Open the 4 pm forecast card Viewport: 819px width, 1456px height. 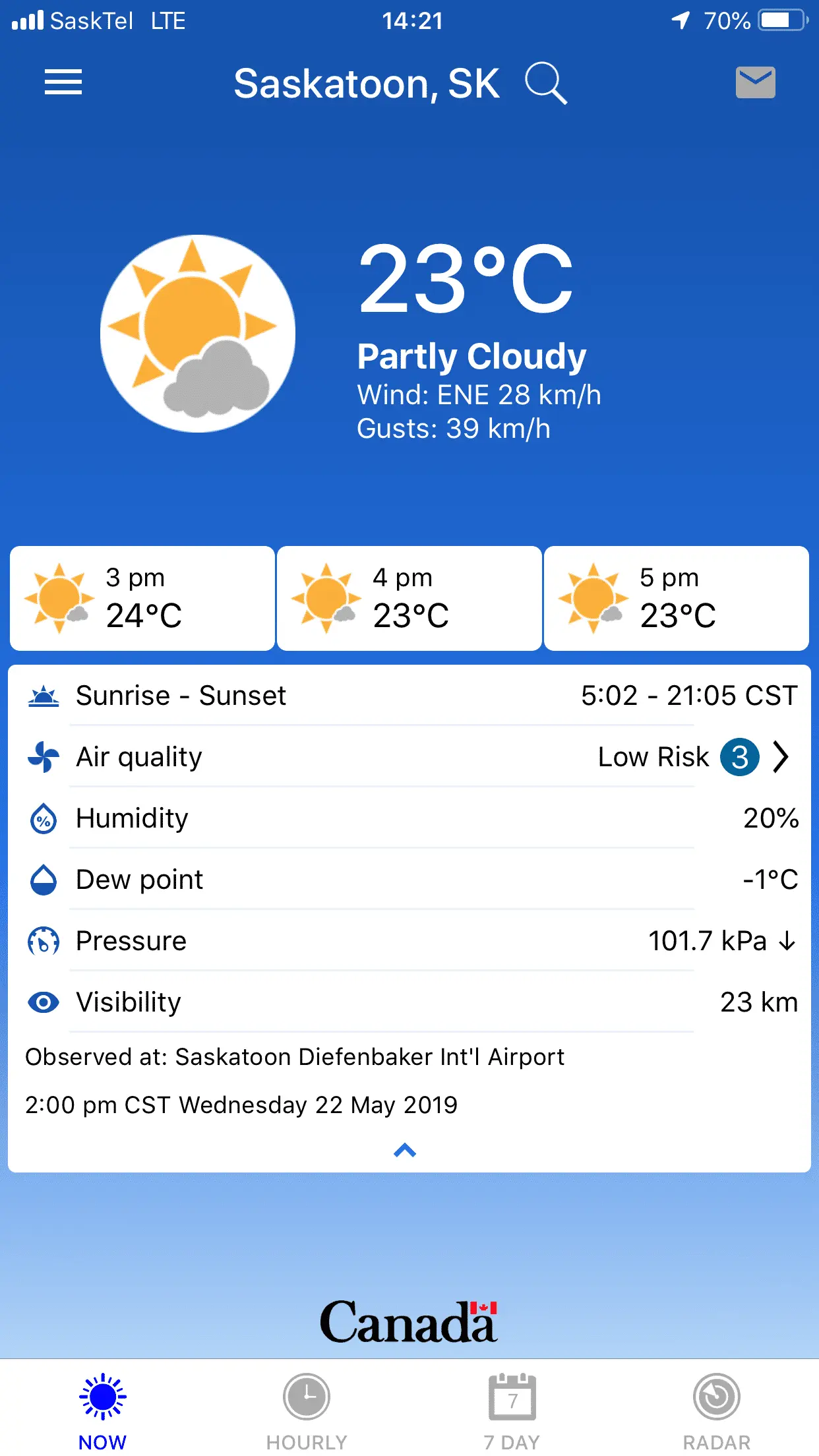(409, 598)
